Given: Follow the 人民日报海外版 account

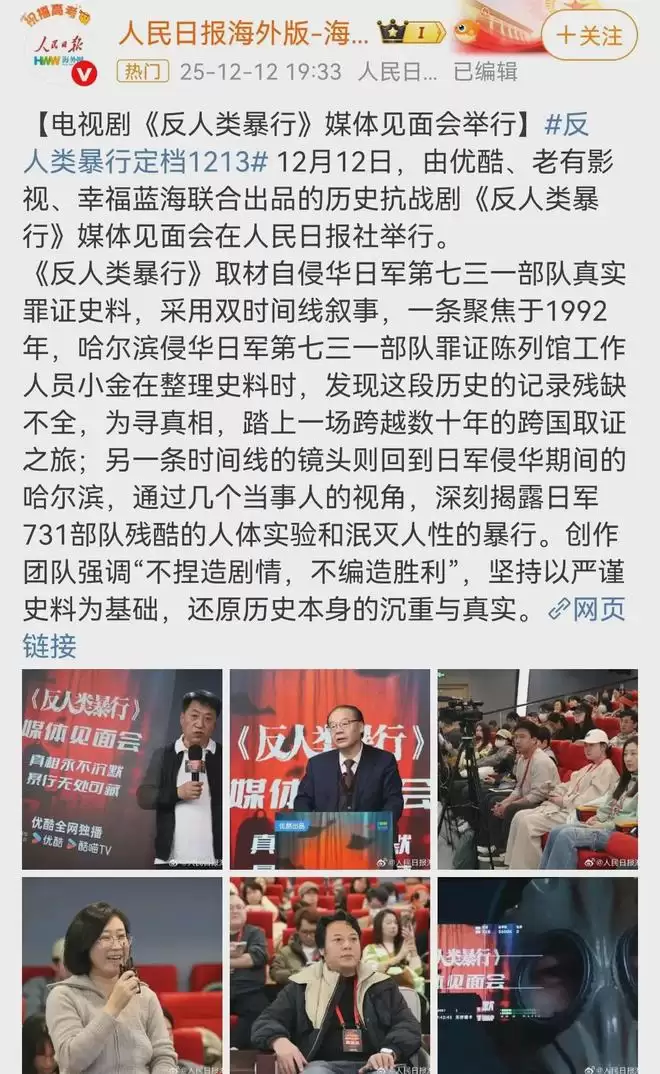Looking at the screenshot, I should tap(589, 35).
